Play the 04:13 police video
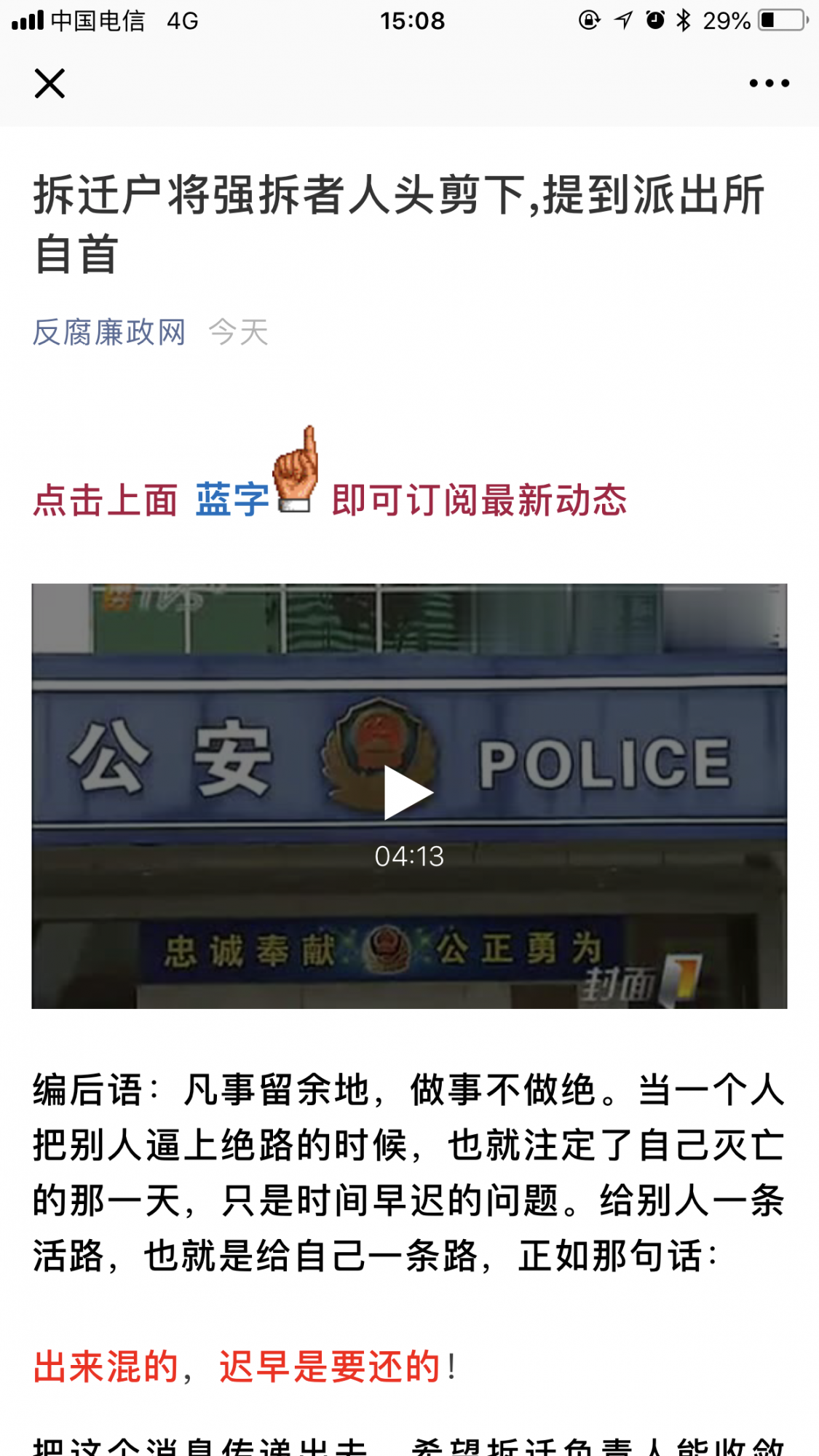The width and height of the screenshot is (819, 1456). [x=408, y=793]
